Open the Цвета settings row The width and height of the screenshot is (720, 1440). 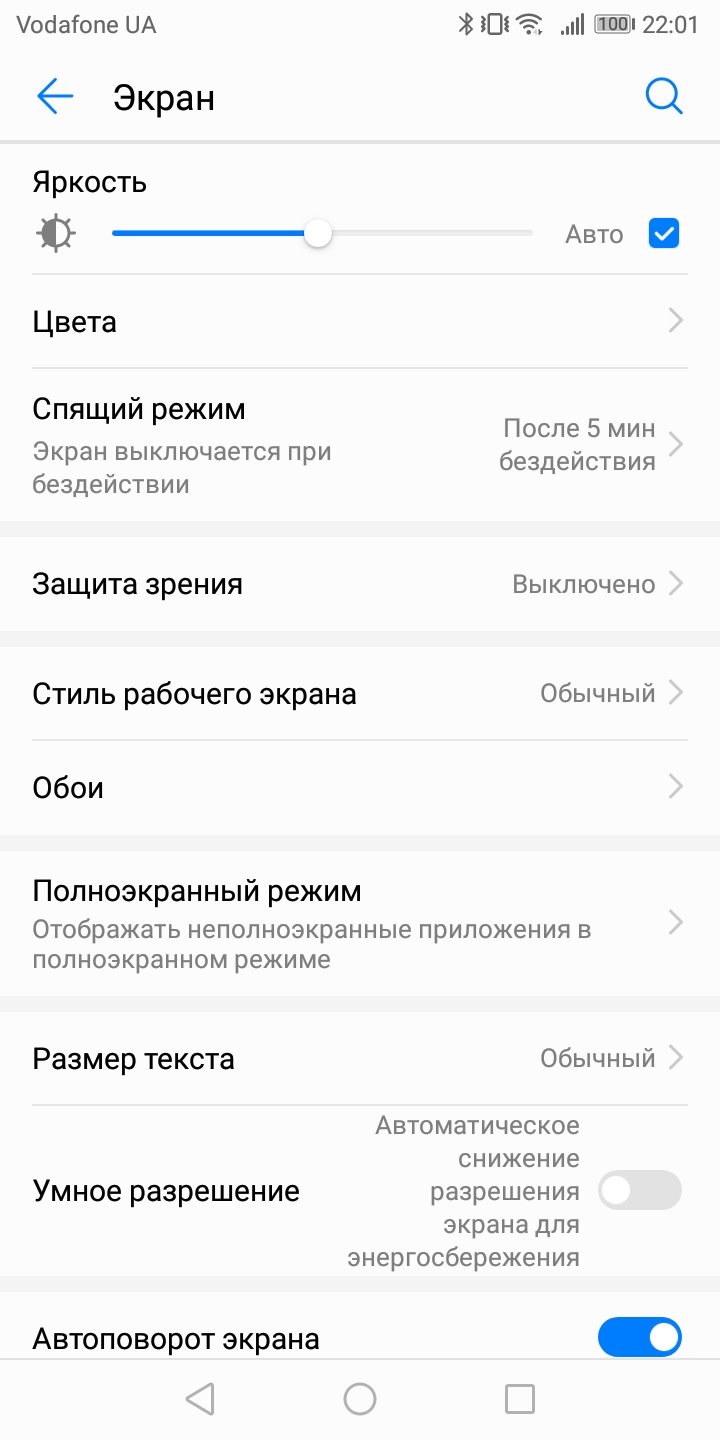coord(360,321)
